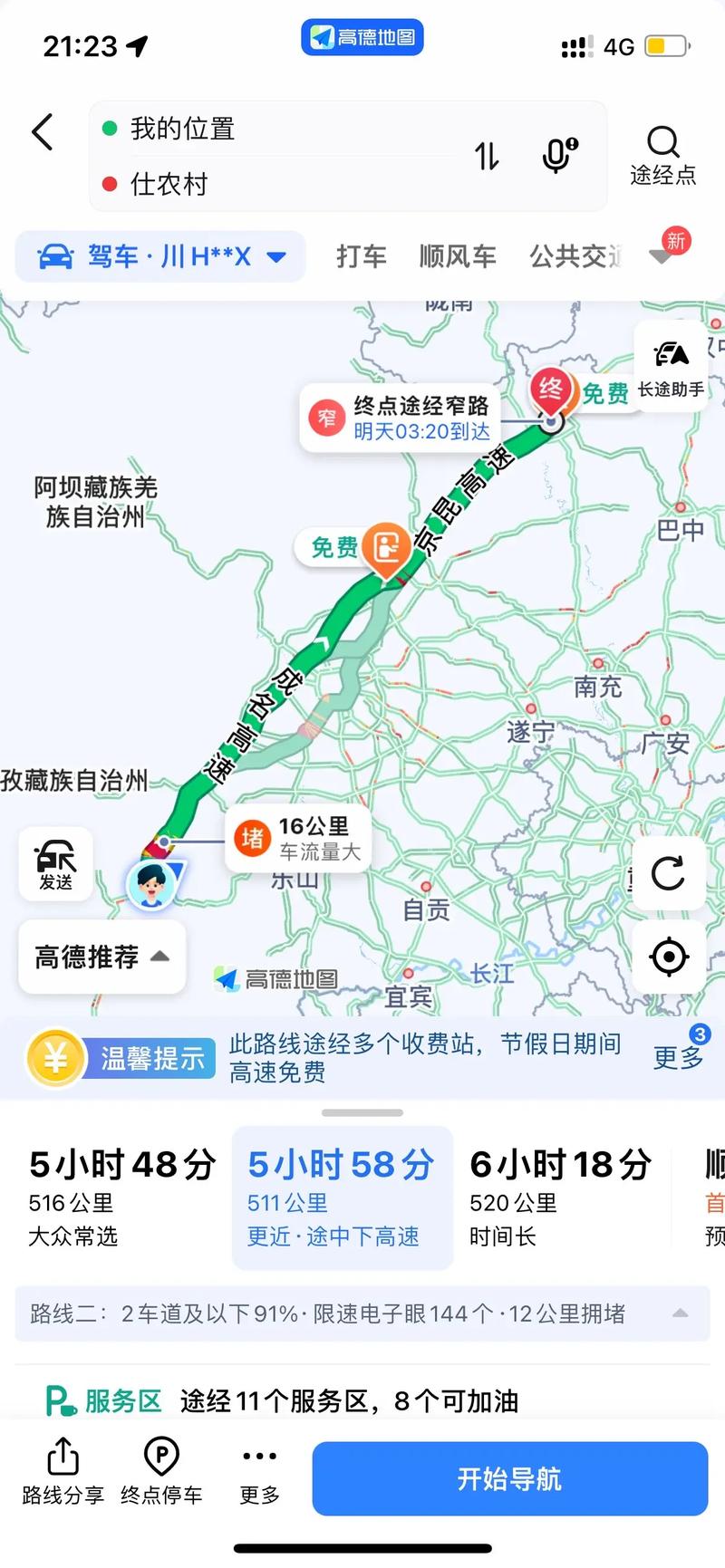Switch to the 打车 tab
Image resolution: width=725 pixels, height=1568 pixels.
coord(362,256)
